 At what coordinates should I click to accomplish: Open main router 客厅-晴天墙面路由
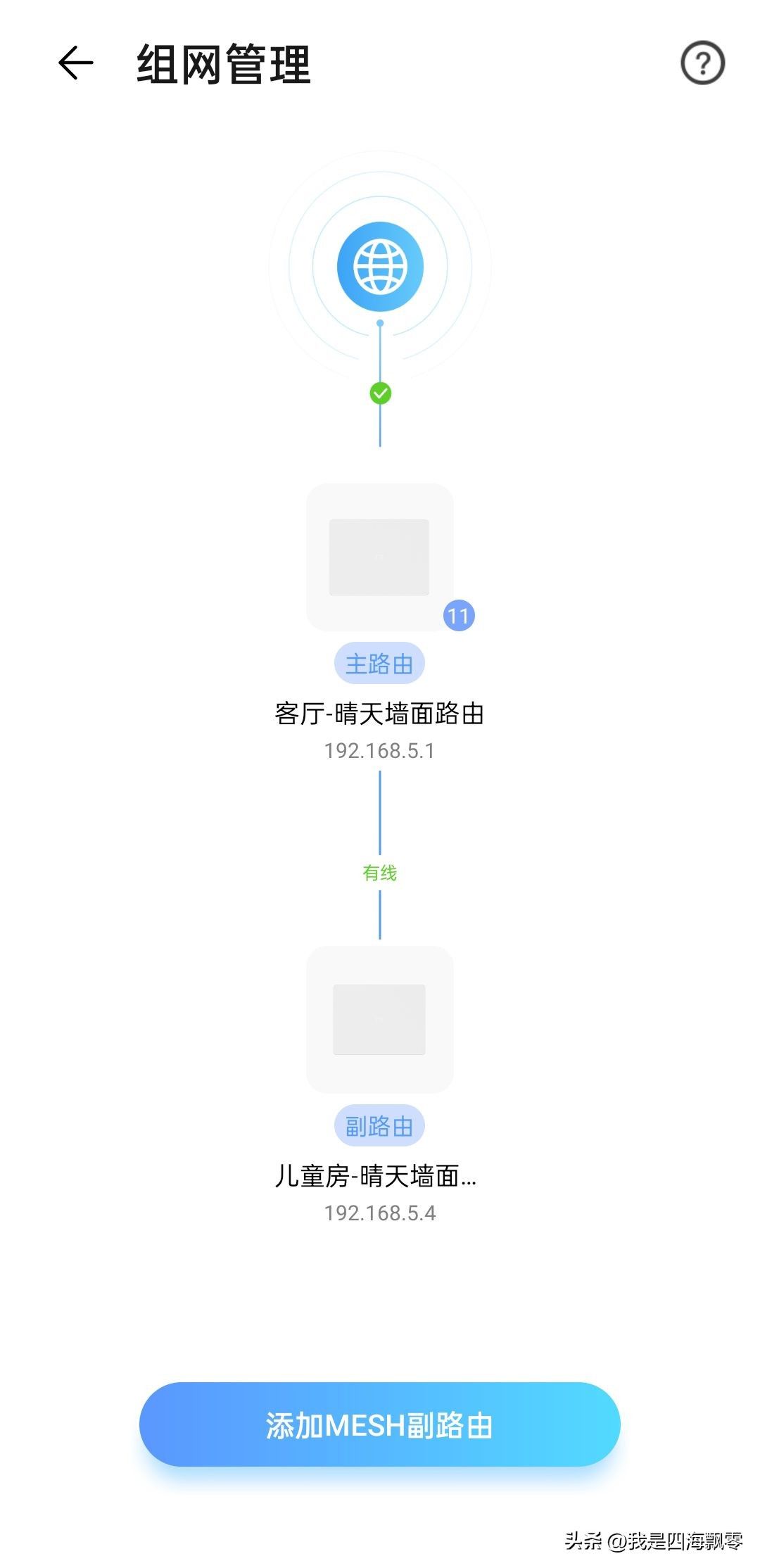point(379,557)
